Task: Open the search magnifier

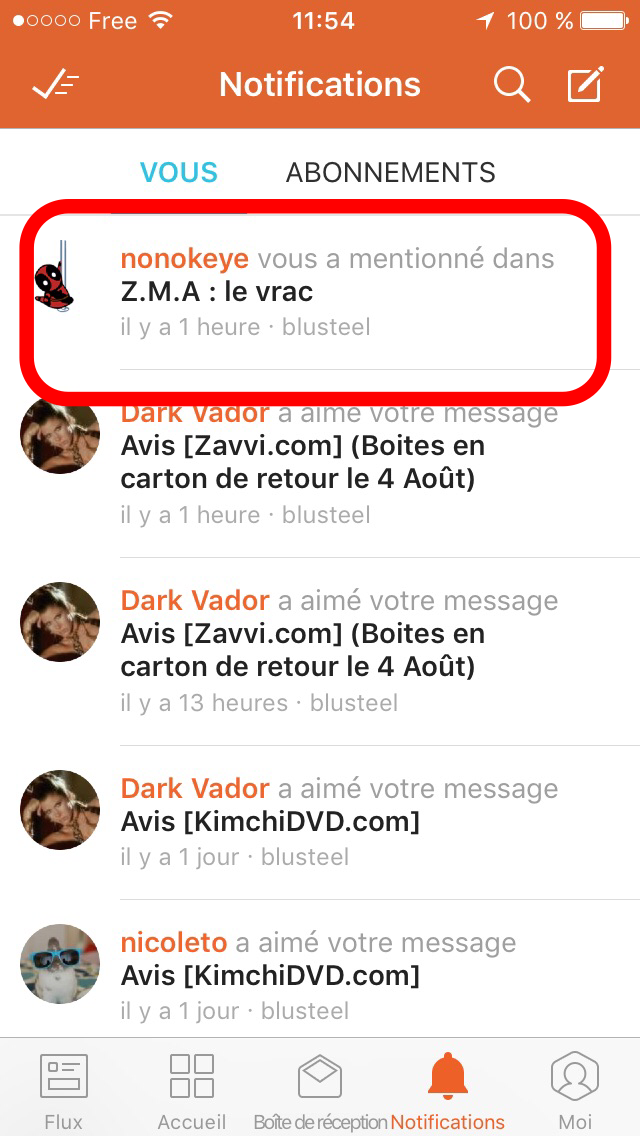Action: click(x=511, y=85)
